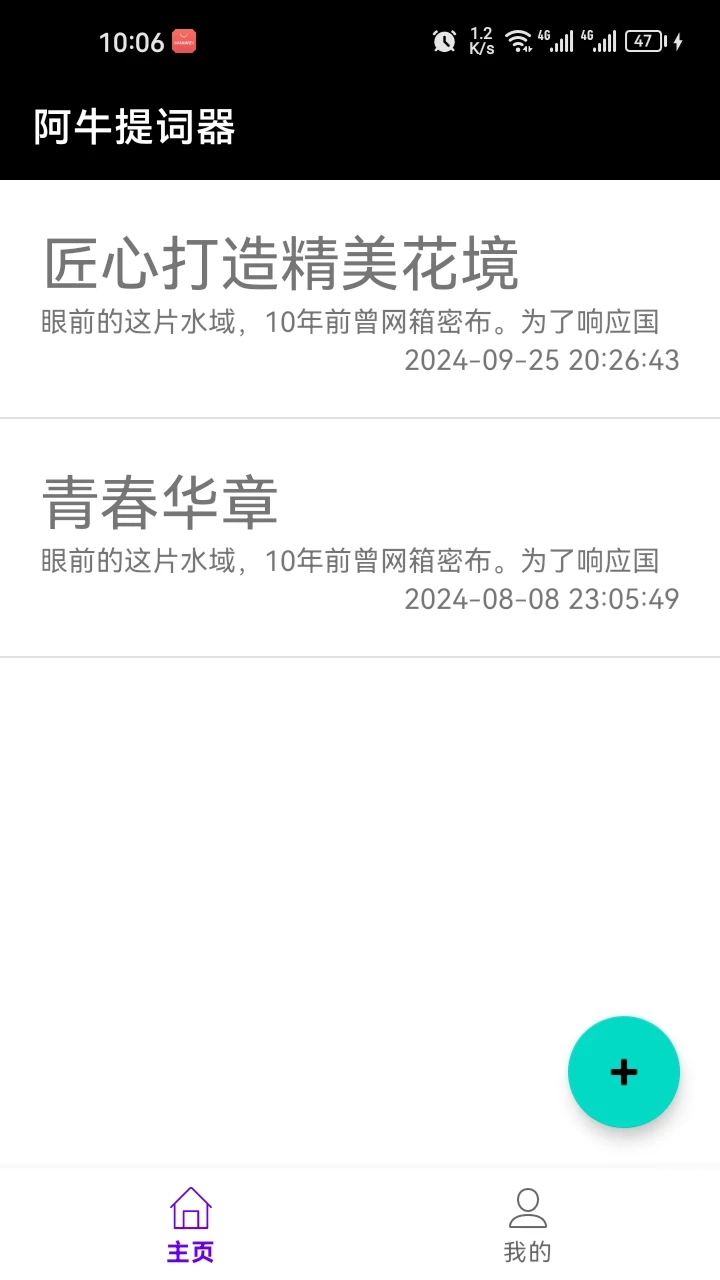The image size is (720, 1280).
Task: Click the timestamp 2024-09-25 20:26:43
Action: pos(543,361)
